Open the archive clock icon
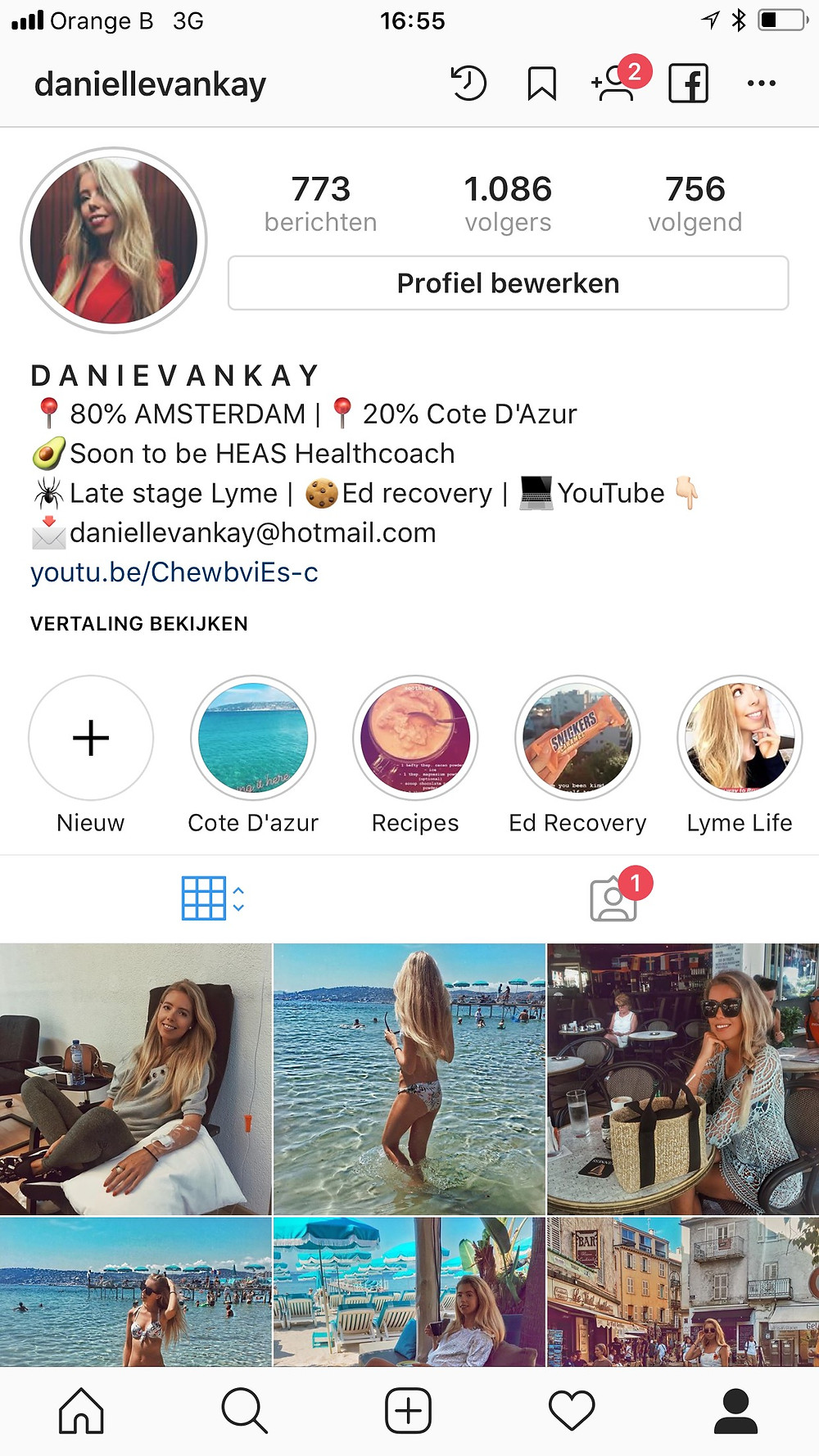 tap(468, 84)
